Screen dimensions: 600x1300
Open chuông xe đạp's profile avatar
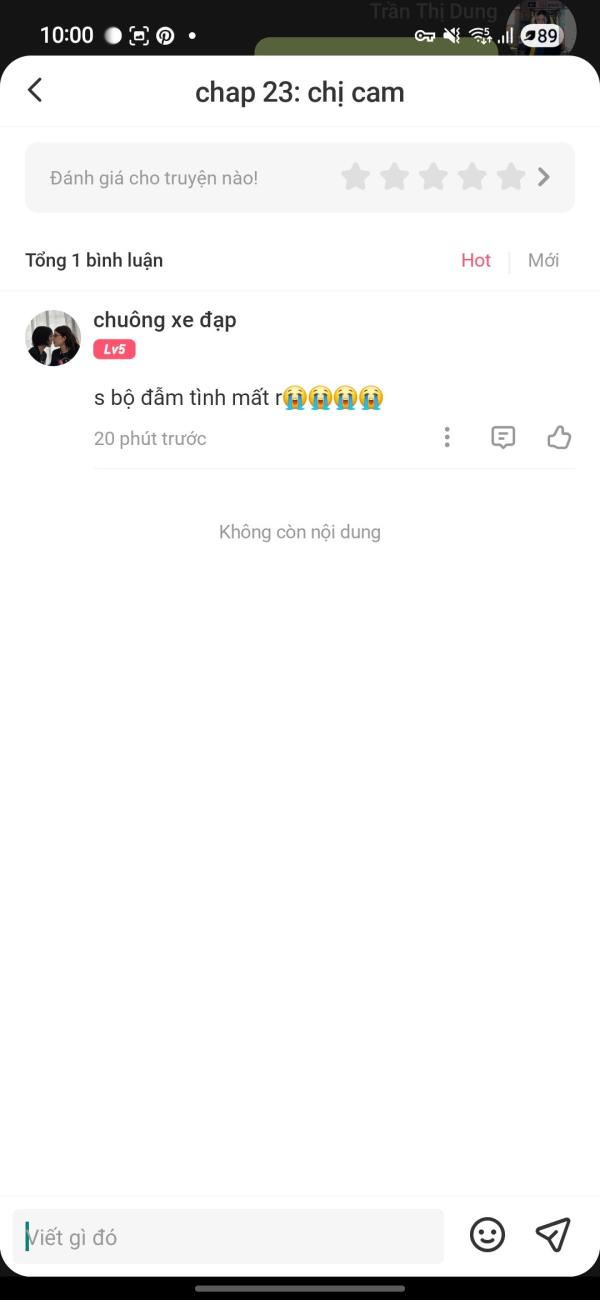click(x=53, y=338)
